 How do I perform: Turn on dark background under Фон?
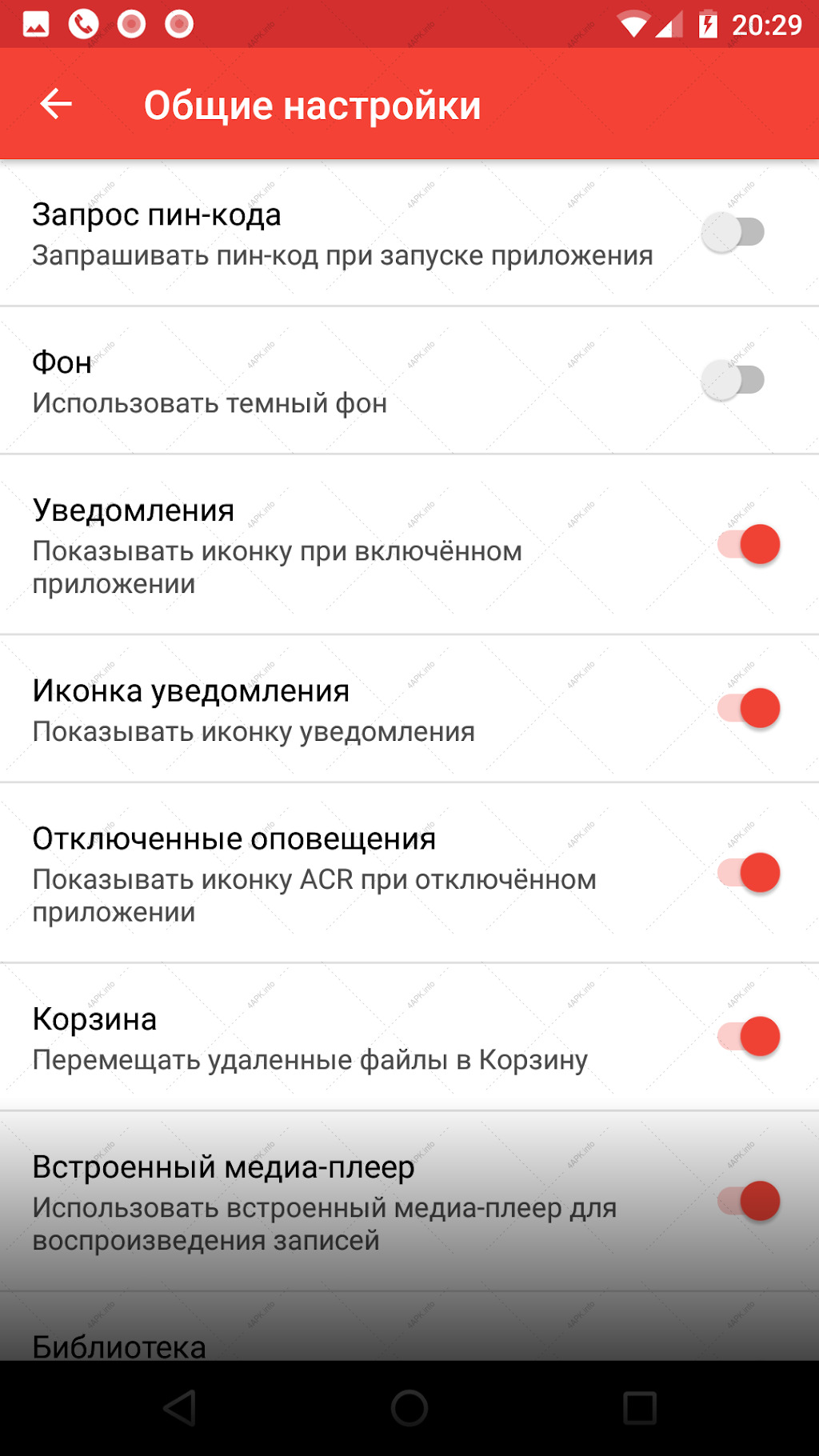click(733, 380)
